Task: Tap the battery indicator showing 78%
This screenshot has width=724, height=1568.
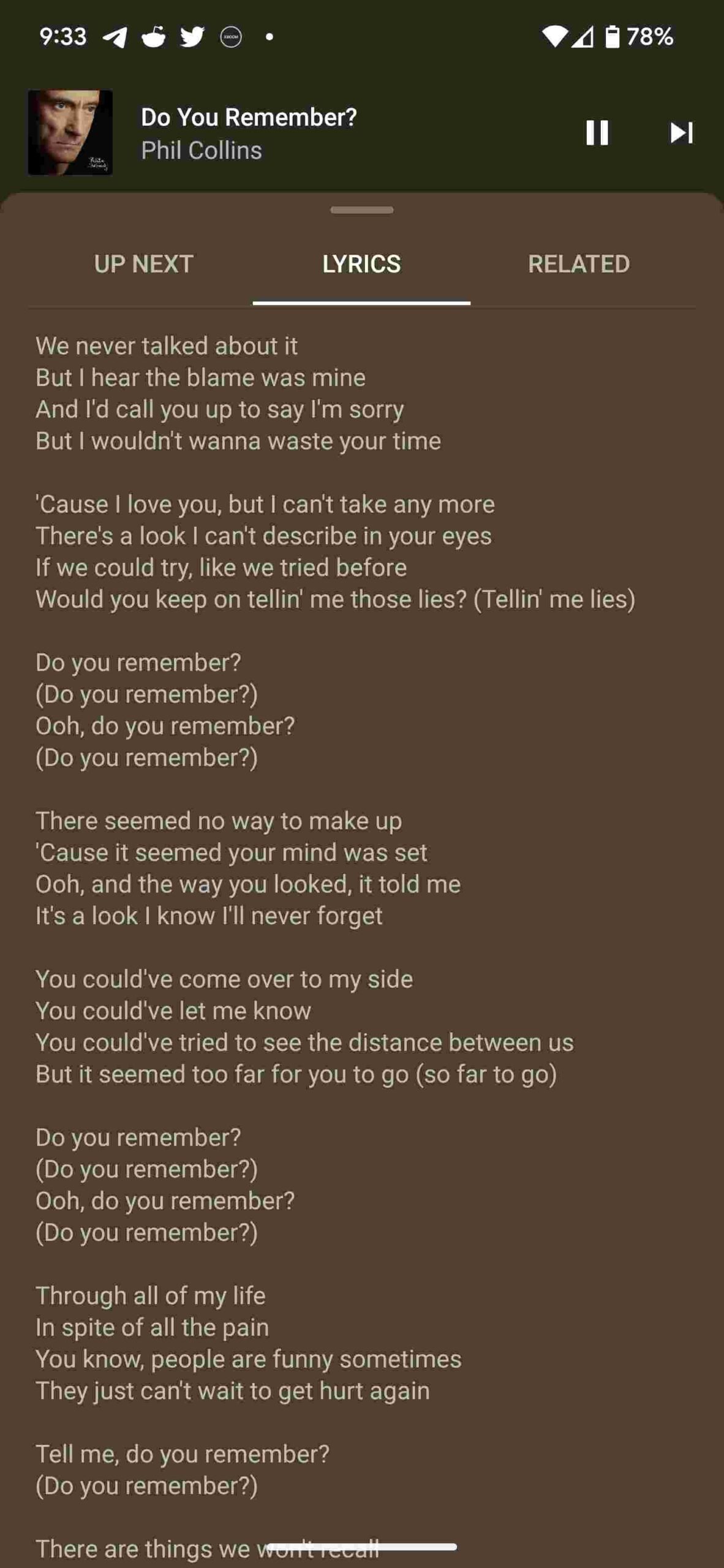Action: (x=640, y=37)
